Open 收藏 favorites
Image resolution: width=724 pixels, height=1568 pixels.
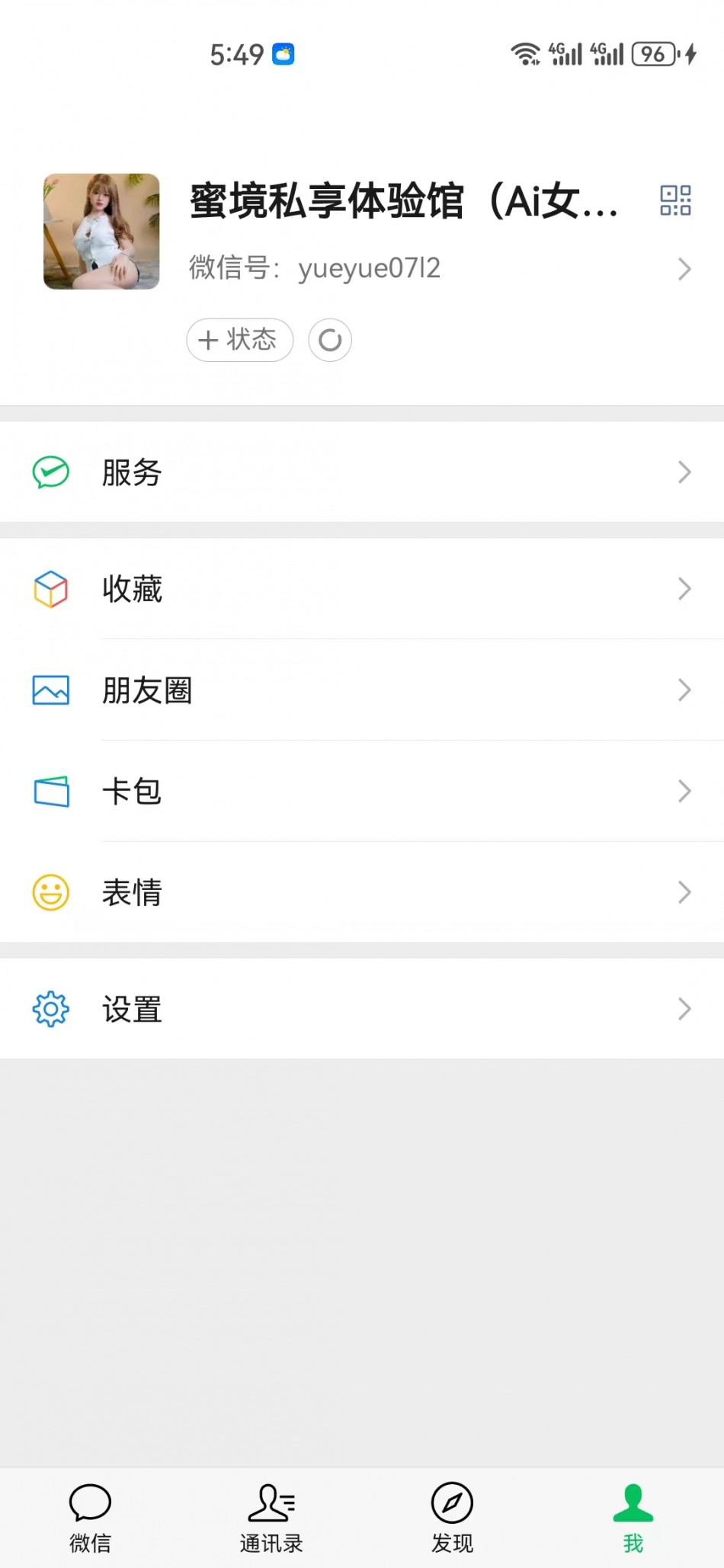tap(362, 589)
